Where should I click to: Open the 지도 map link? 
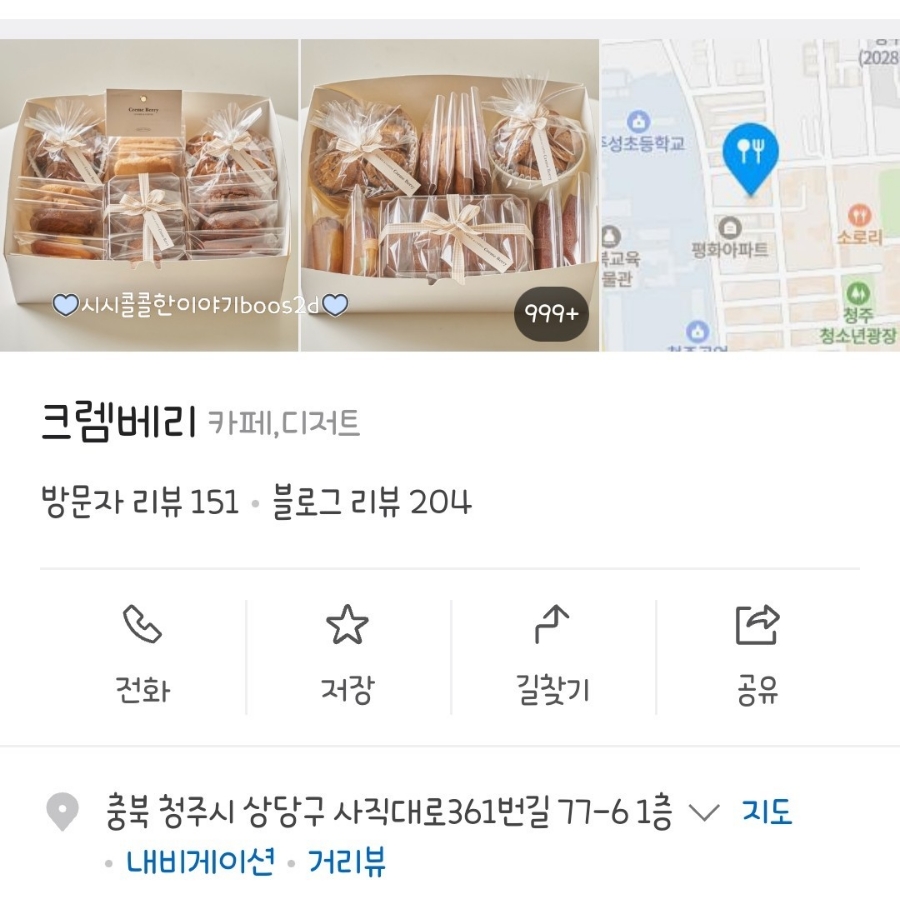pyautogui.click(x=767, y=812)
